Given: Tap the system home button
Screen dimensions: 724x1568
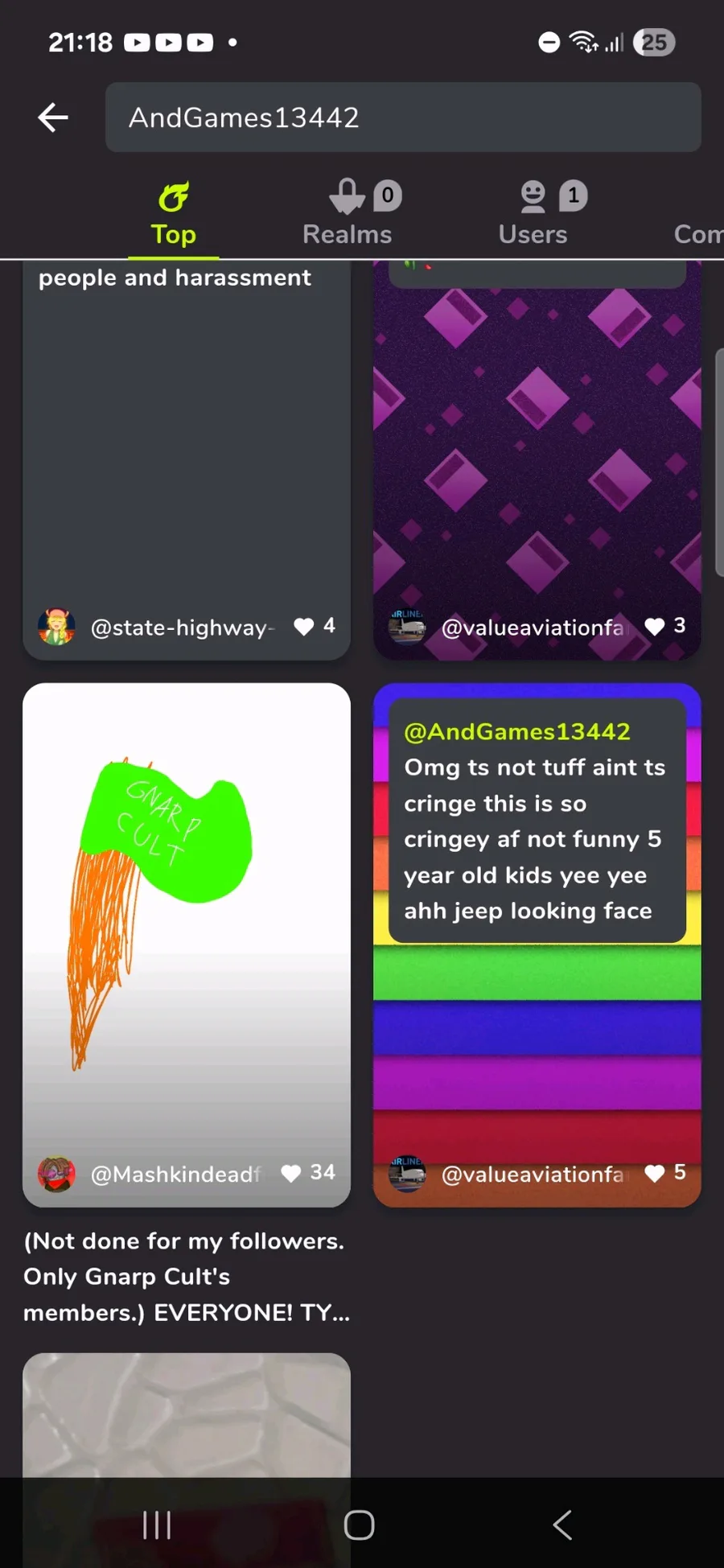Looking at the screenshot, I should click(359, 1525).
